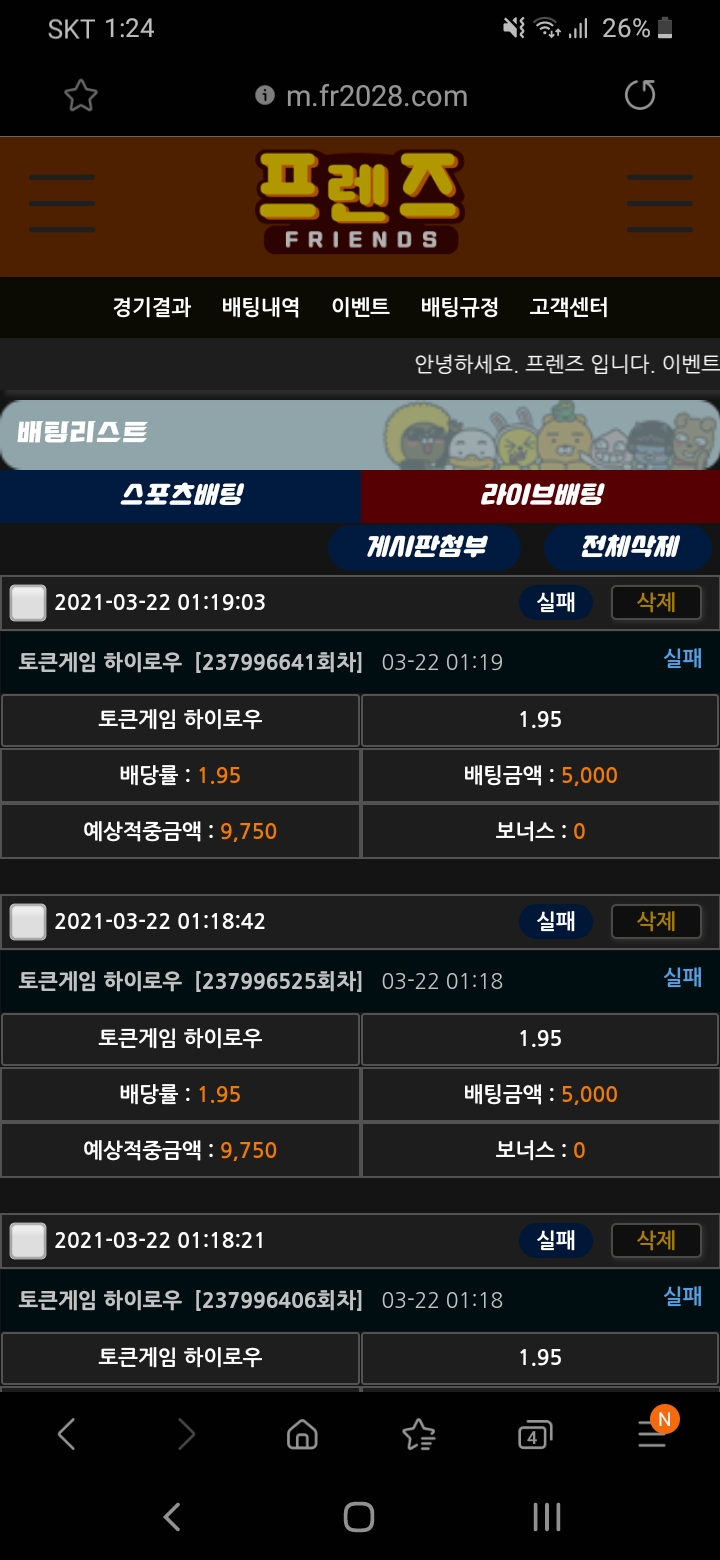Open the left hamburger menu
The width and height of the screenshot is (720, 1560).
click(x=62, y=204)
